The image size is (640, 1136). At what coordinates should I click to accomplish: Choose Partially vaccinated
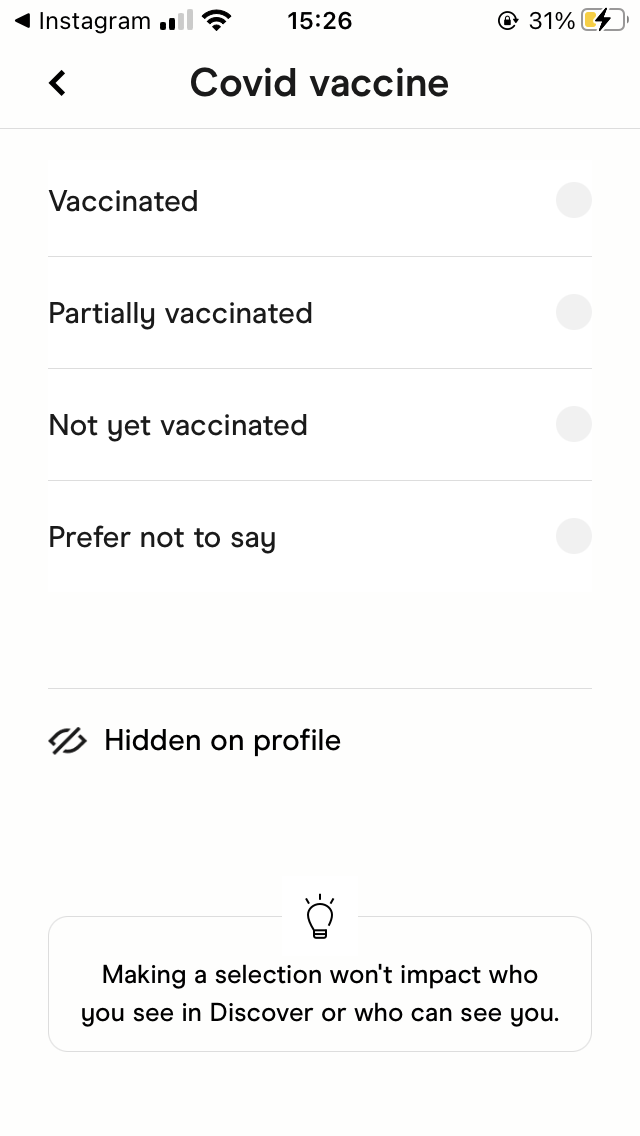573,312
